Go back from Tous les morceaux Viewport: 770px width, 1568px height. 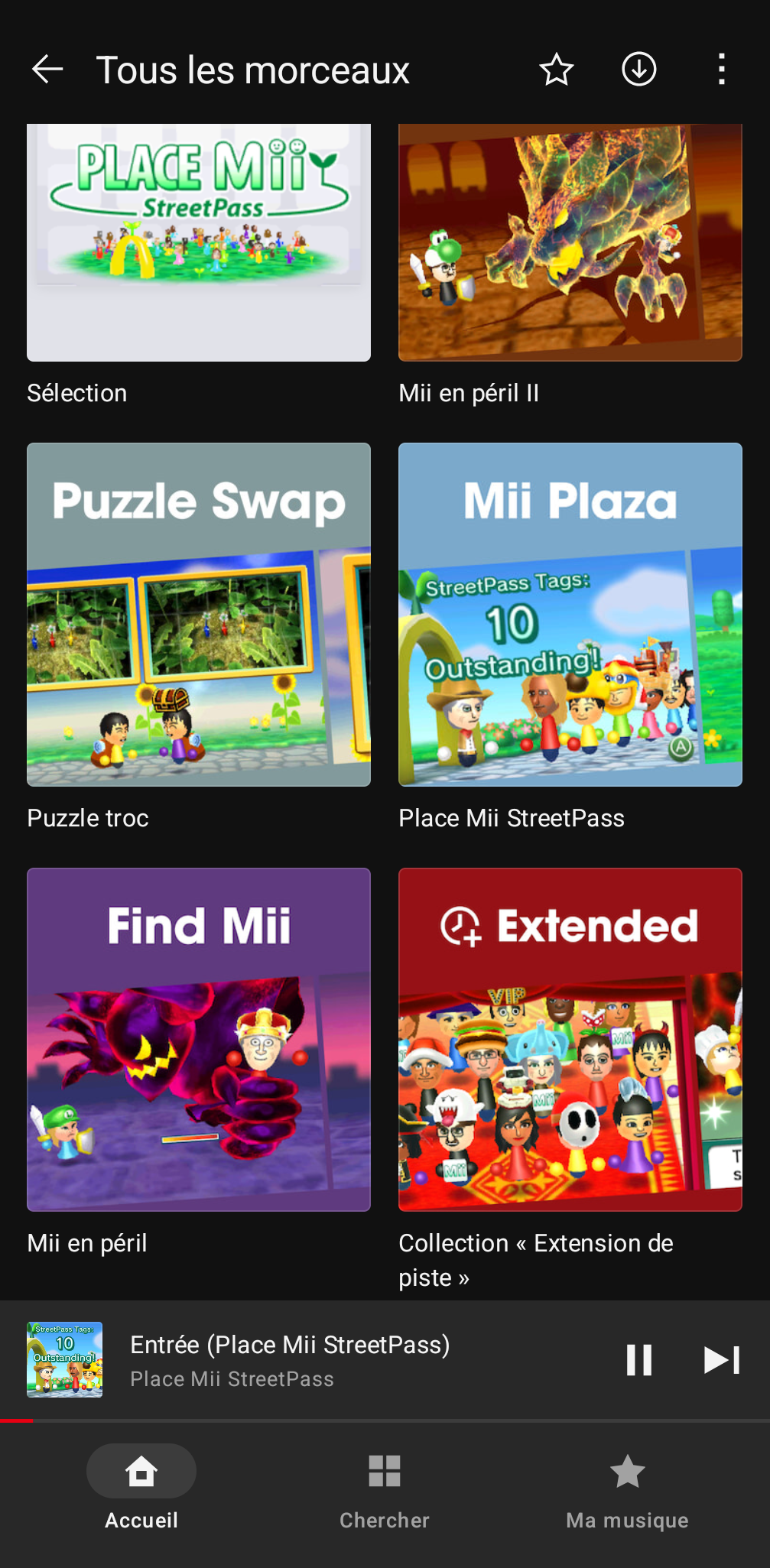point(47,70)
